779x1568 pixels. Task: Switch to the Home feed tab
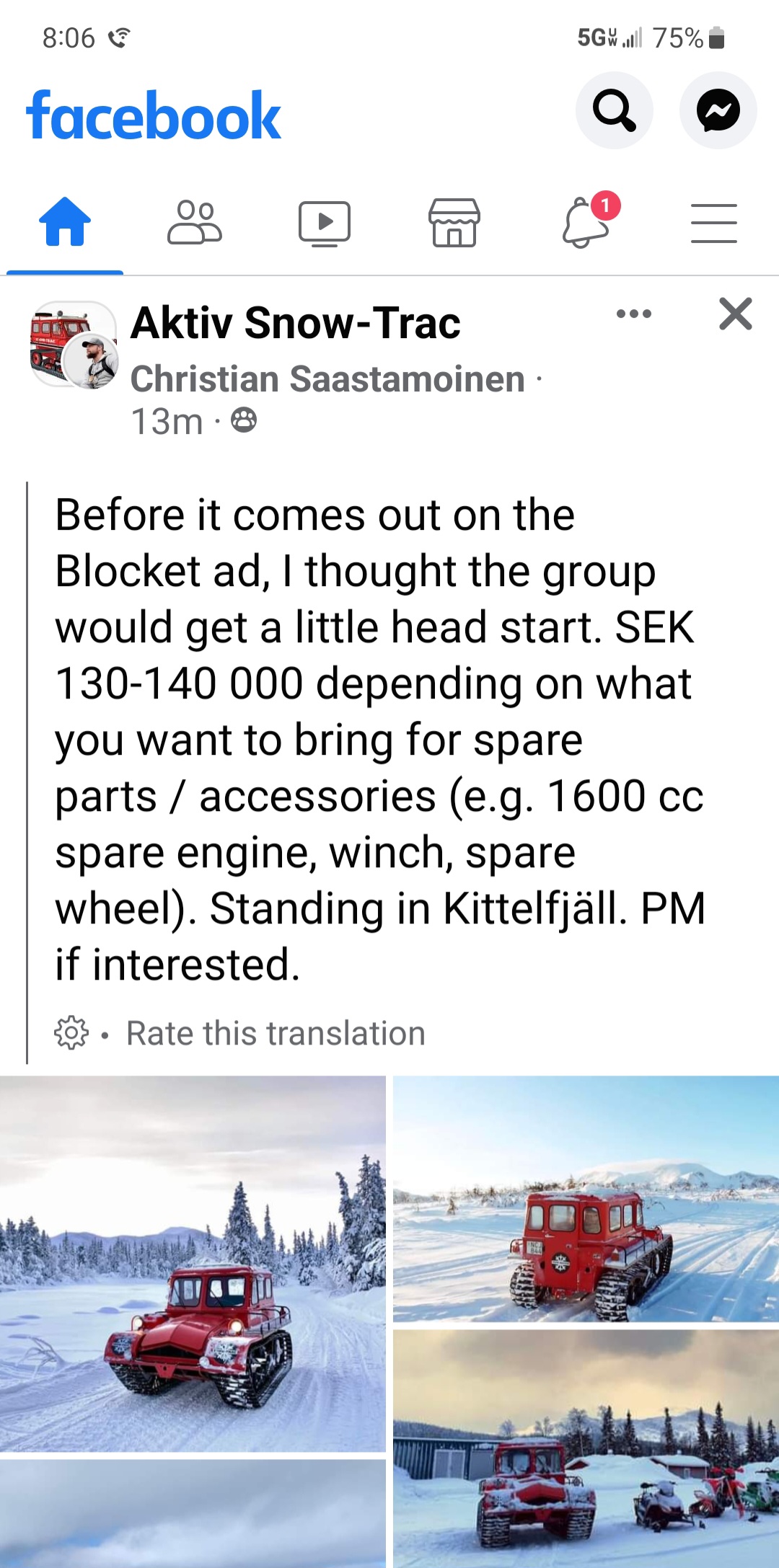(x=65, y=222)
